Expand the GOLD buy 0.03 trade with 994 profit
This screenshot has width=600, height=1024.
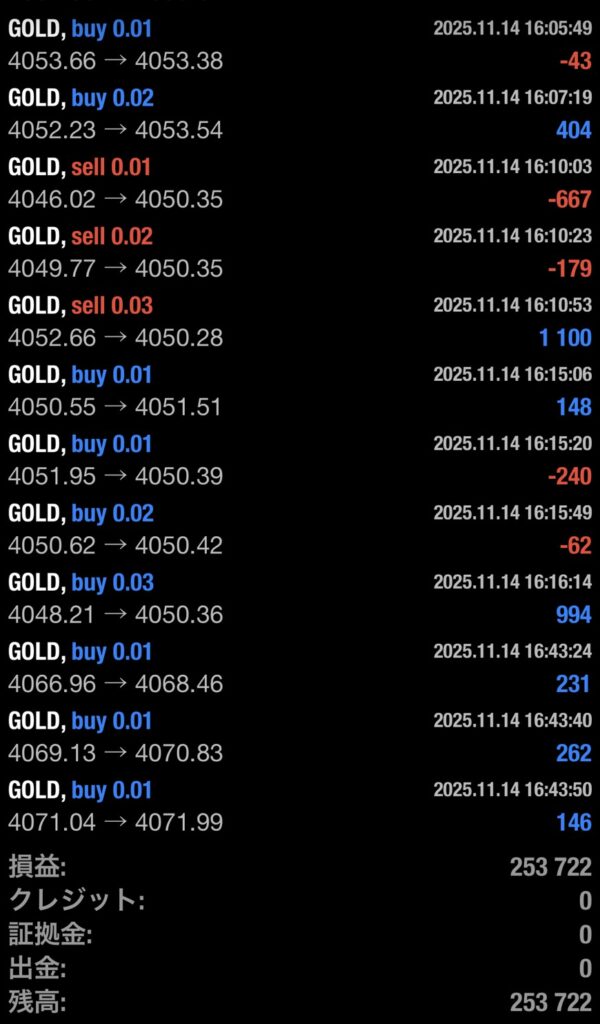(300, 598)
